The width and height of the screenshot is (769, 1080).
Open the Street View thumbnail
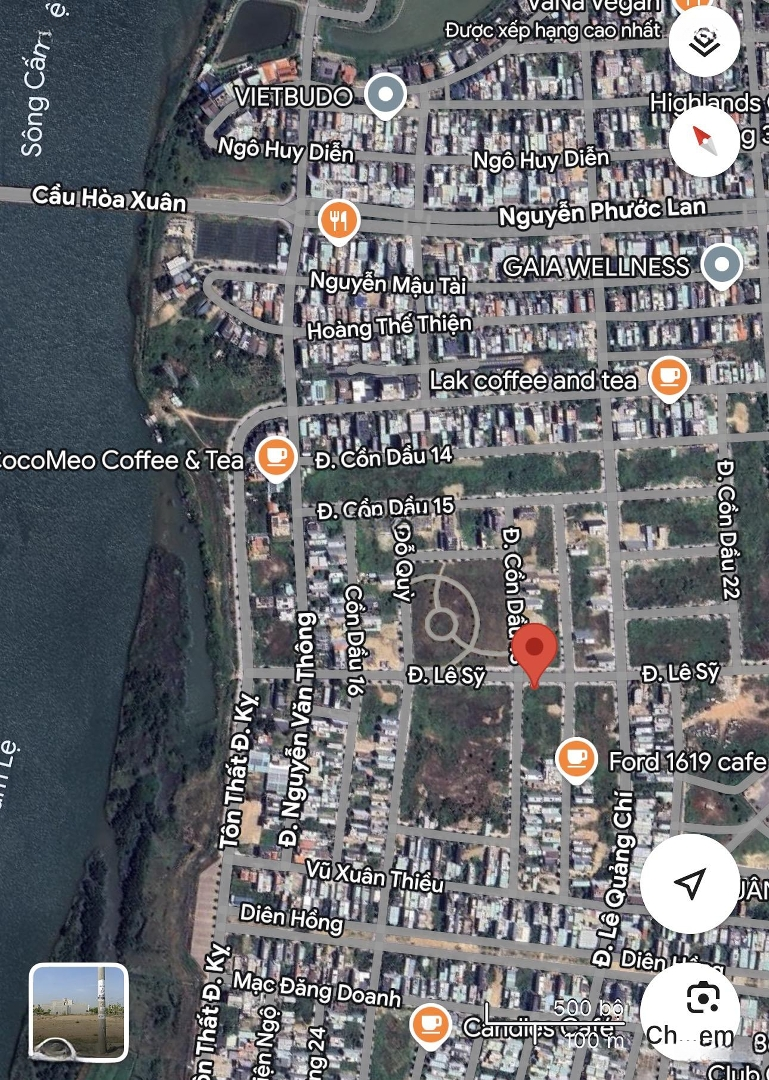coord(79,1012)
